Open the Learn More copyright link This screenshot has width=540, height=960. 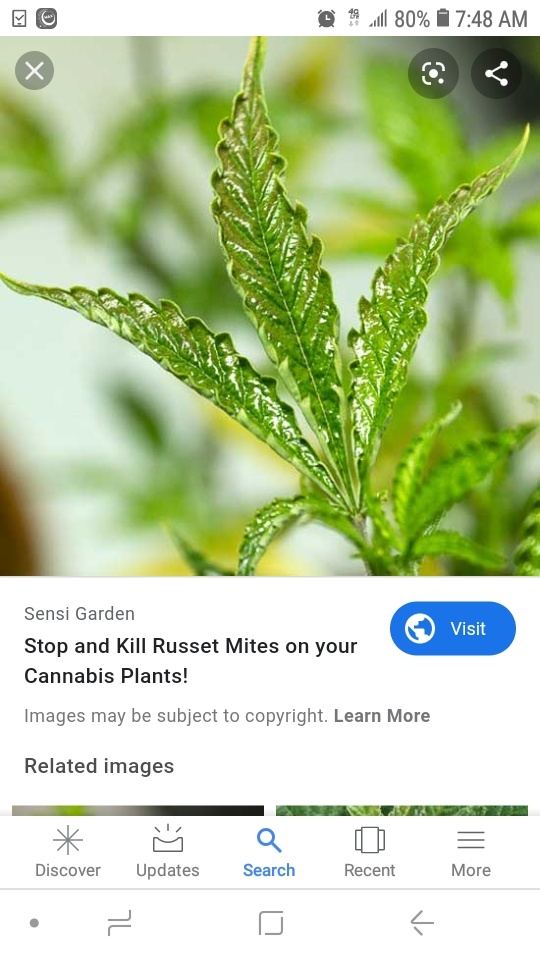[381, 716]
